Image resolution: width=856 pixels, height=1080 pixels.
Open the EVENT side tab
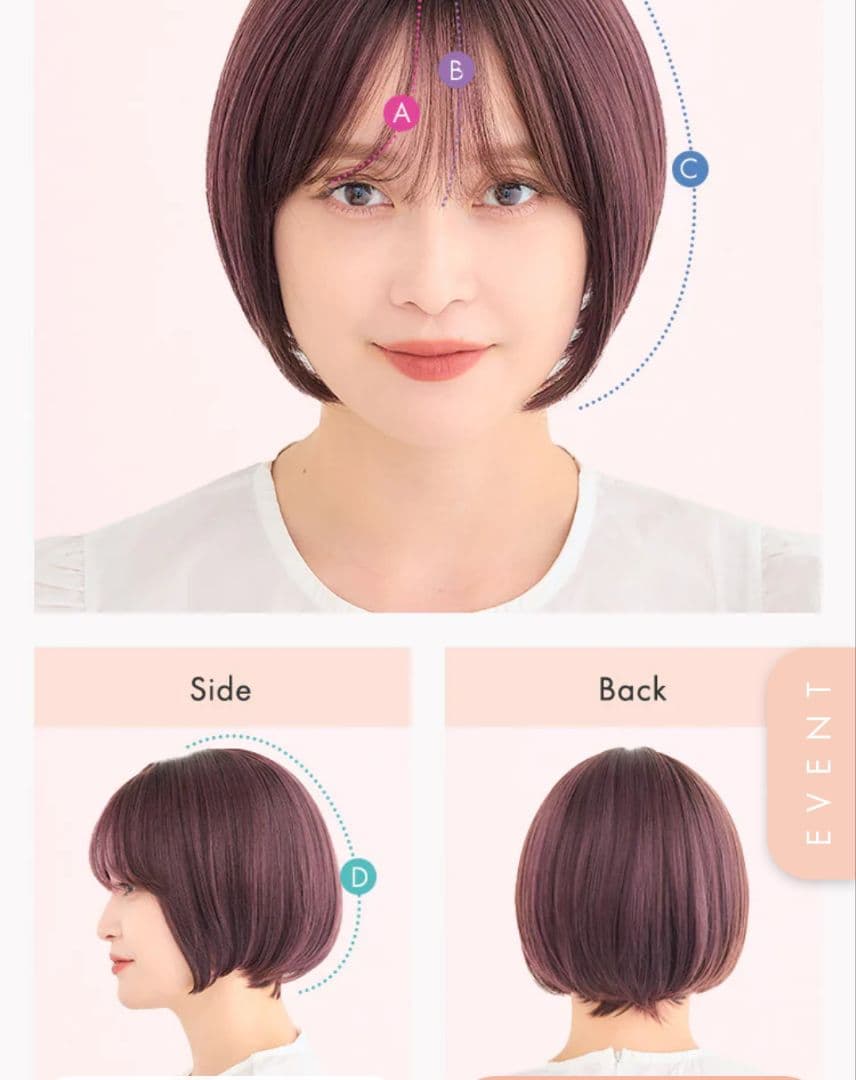pos(815,764)
